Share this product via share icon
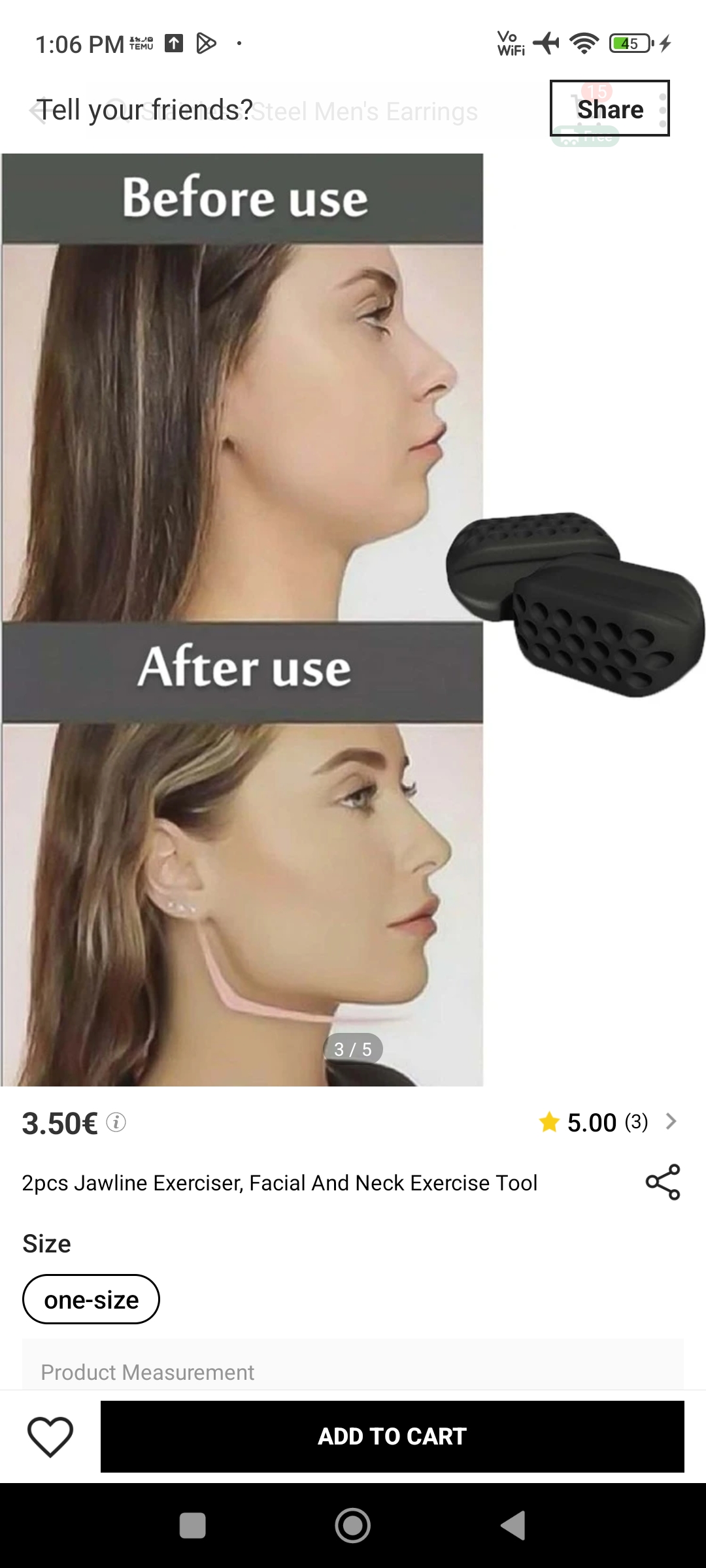 click(663, 1182)
